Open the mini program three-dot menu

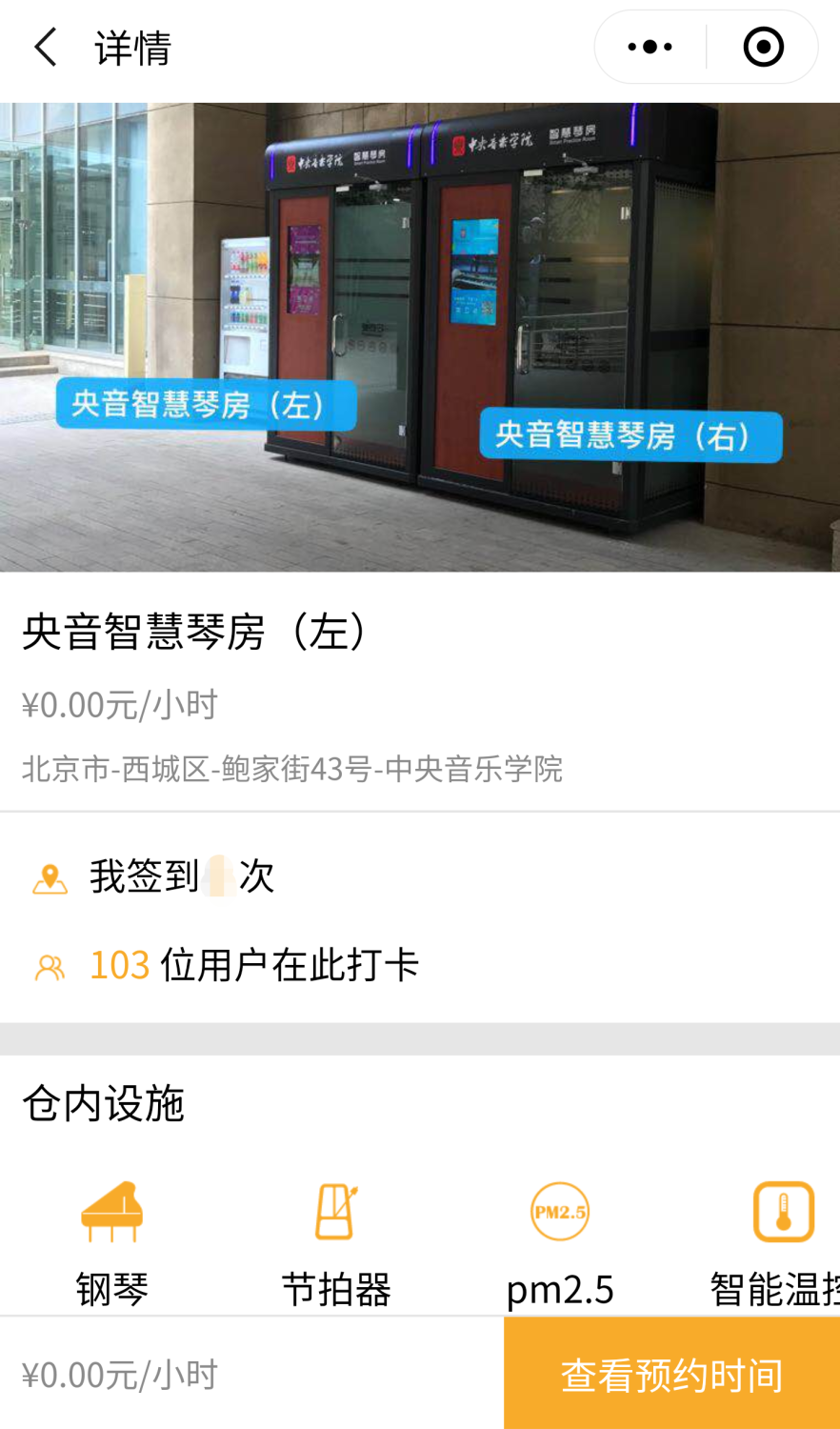click(650, 47)
